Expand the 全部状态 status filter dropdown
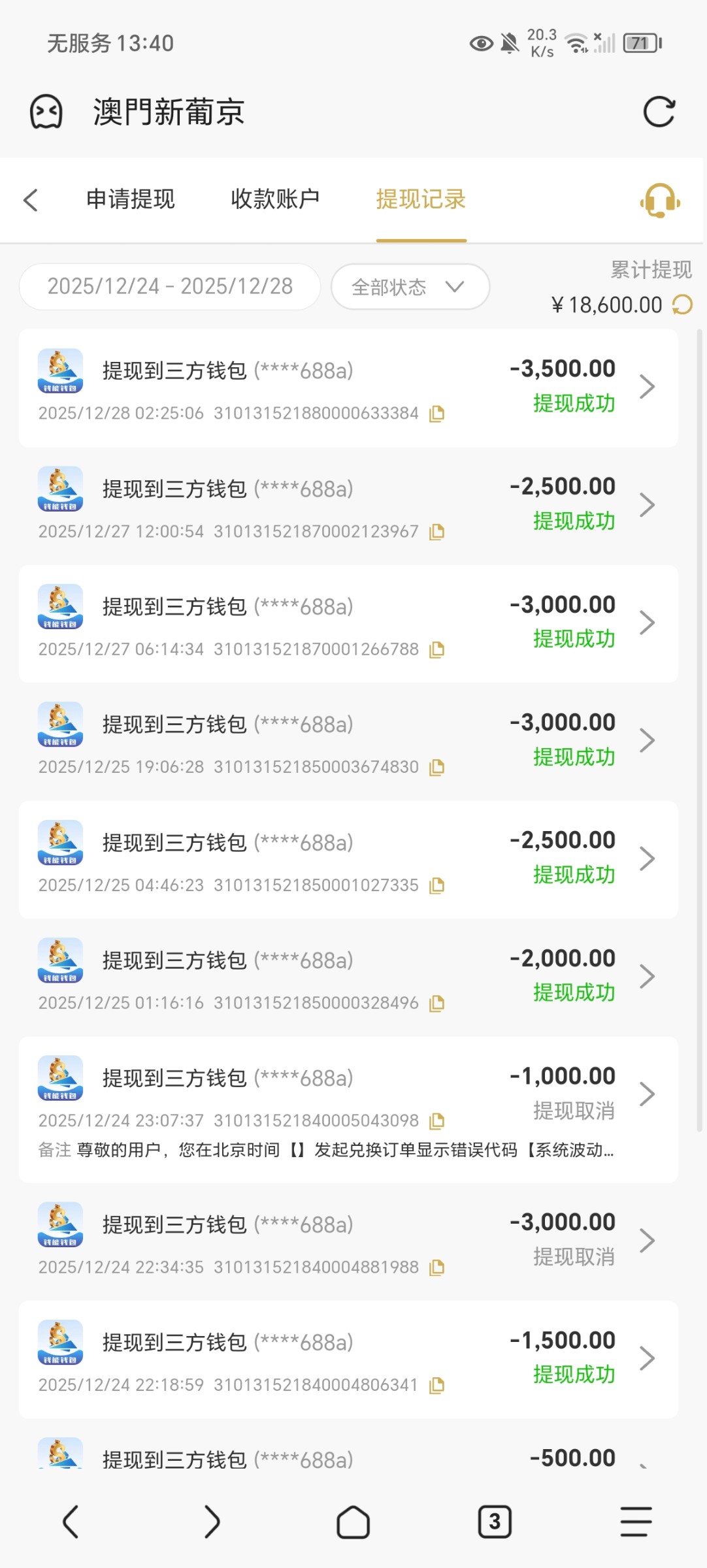Image resolution: width=707 pixels, height=1568 pixels. (410, 287)
